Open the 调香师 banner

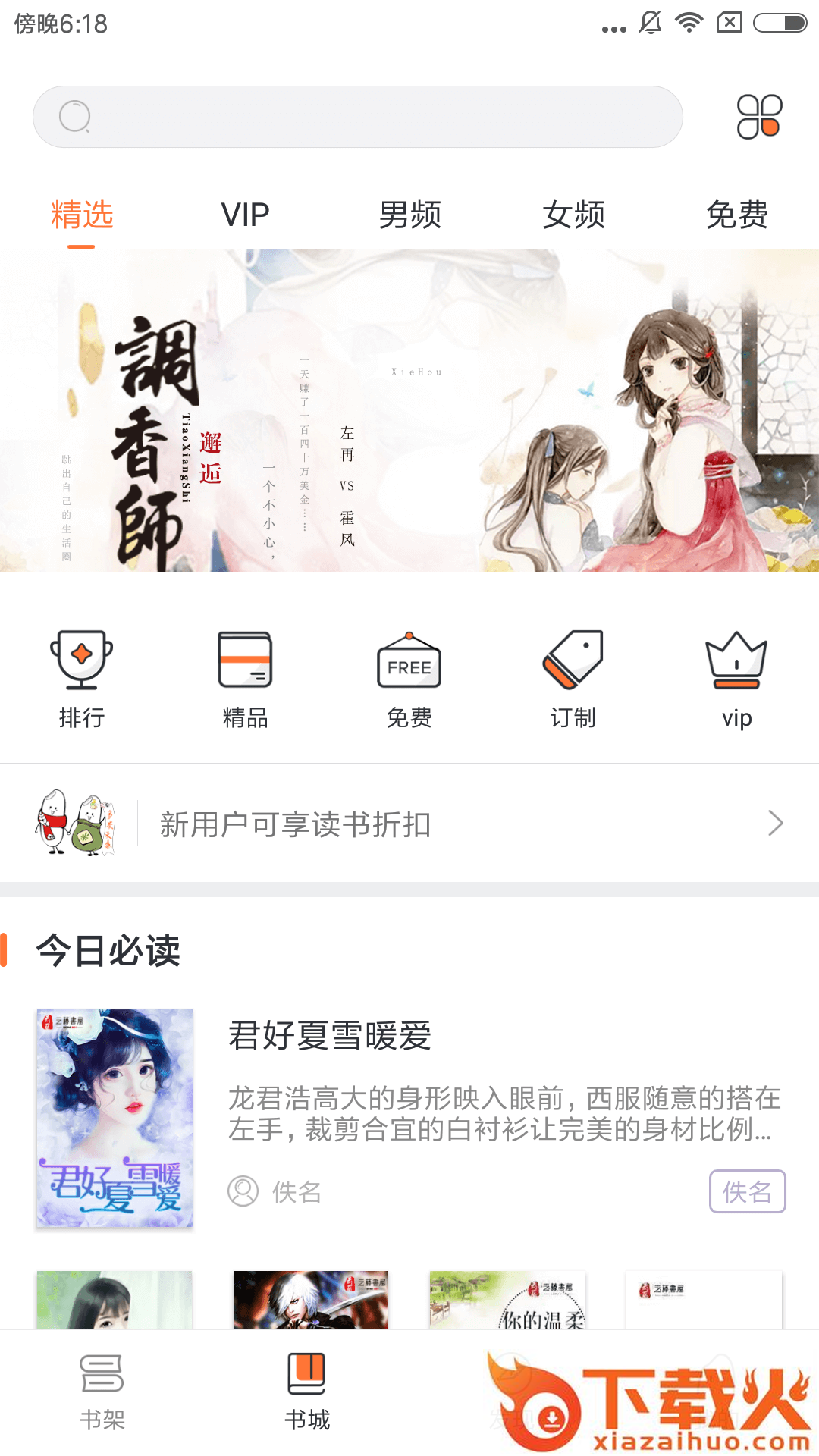click(x=409, y=410)
